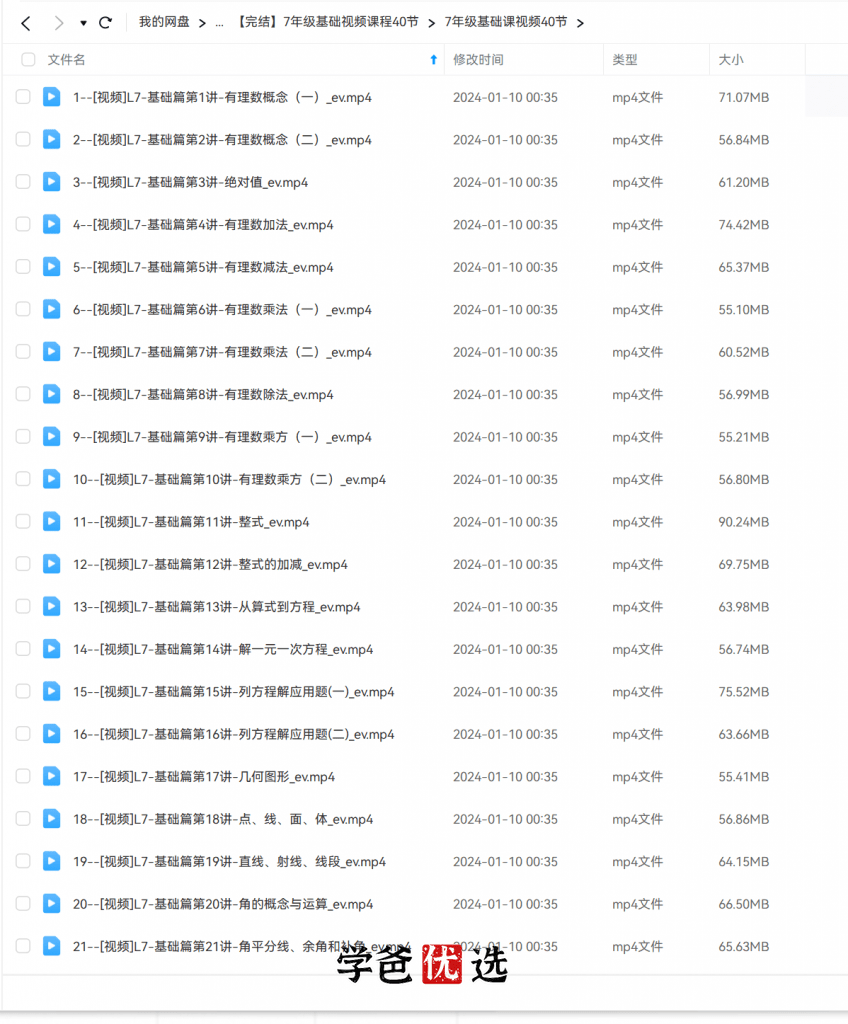Viewport: 848px width, 1024px height.
Task: Open video 第12讲-整式的加减
Action: pyautogui.click(x=210, y=564)
